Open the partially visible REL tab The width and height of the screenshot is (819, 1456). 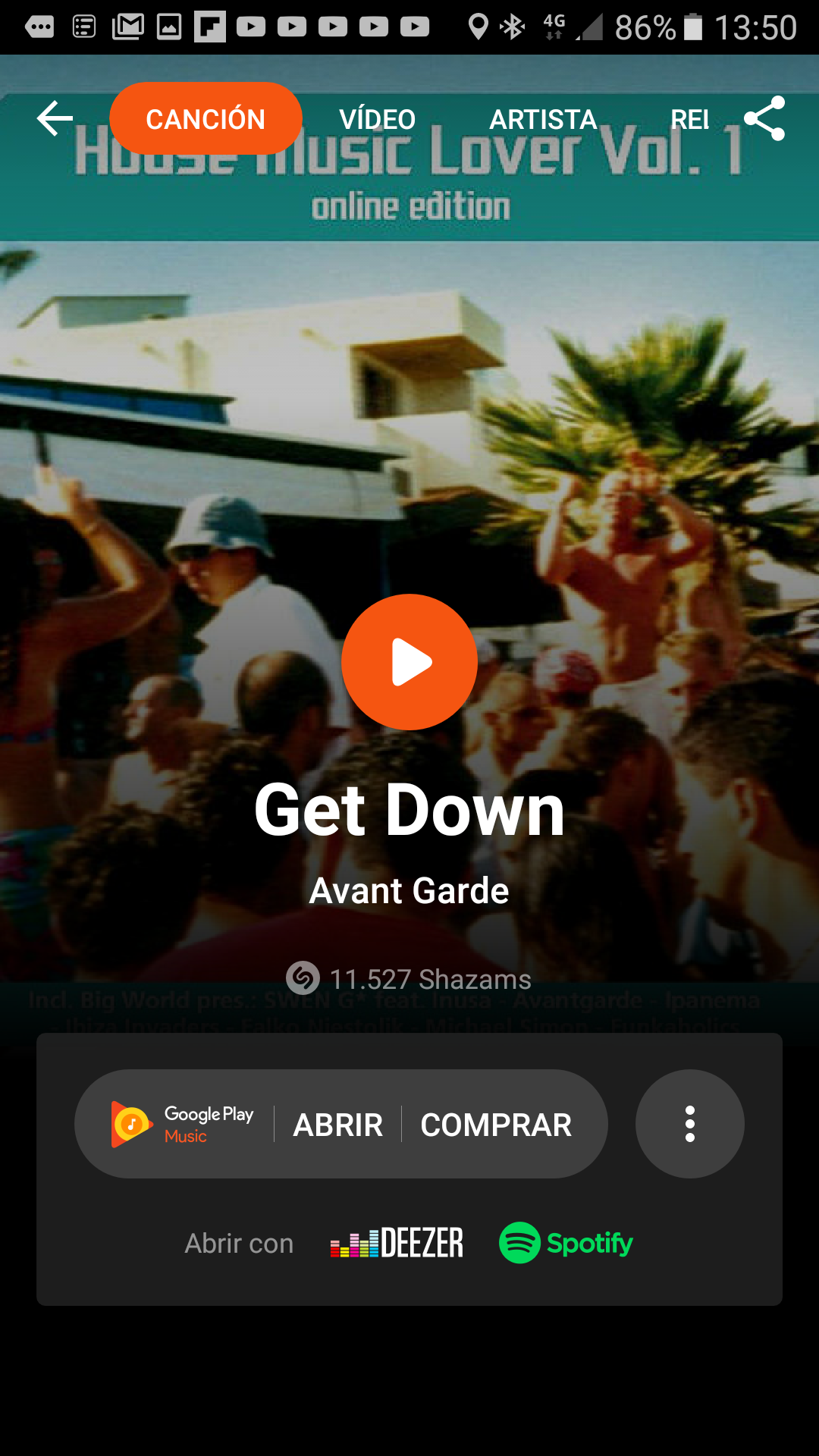[689, 119]
